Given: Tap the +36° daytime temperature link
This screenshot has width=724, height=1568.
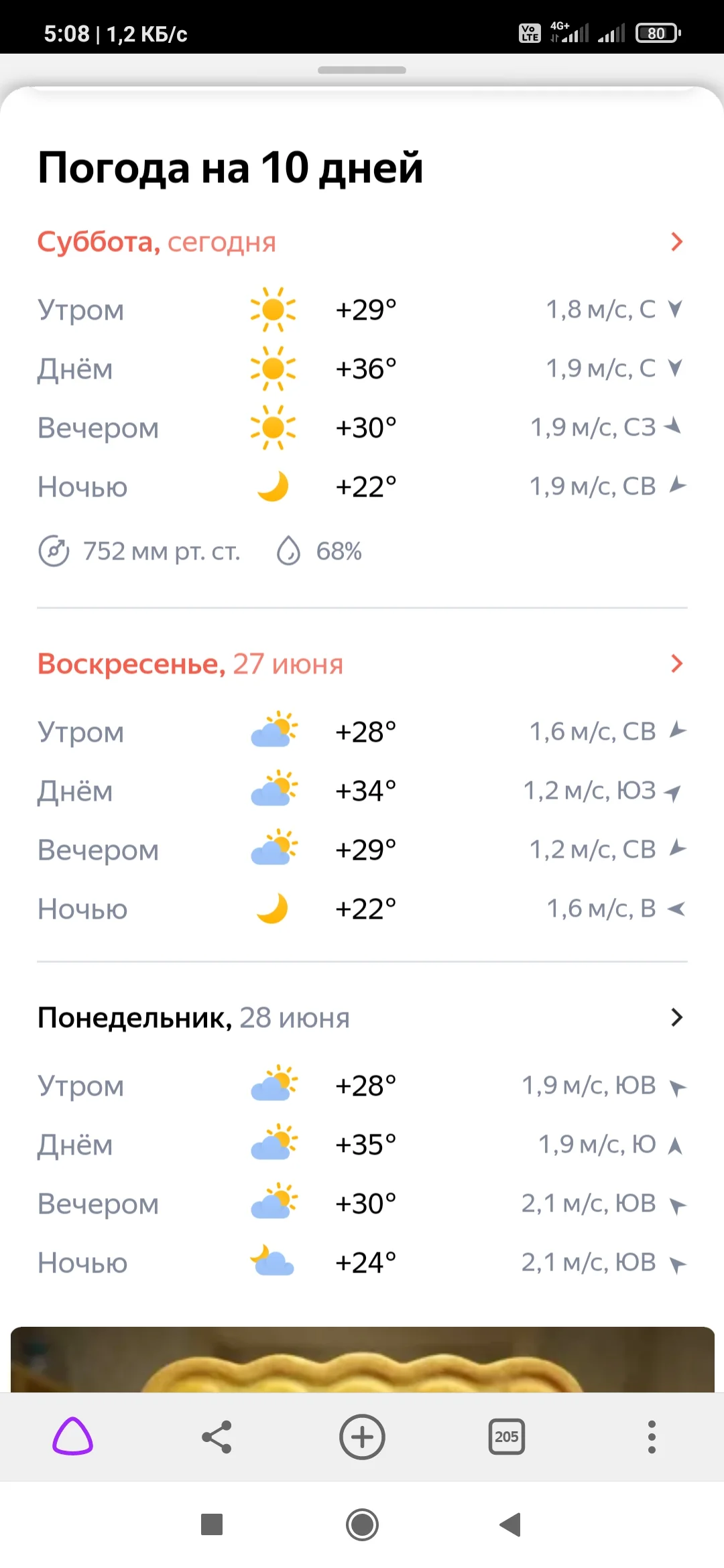Looking at the screenshot, I should (x=365, y=367).
